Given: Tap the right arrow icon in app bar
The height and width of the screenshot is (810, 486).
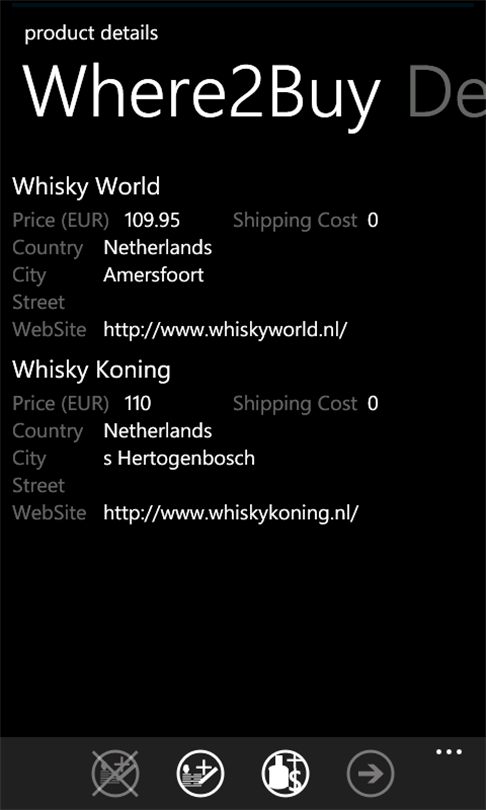Looking at the screenshot, I should 370,773.
